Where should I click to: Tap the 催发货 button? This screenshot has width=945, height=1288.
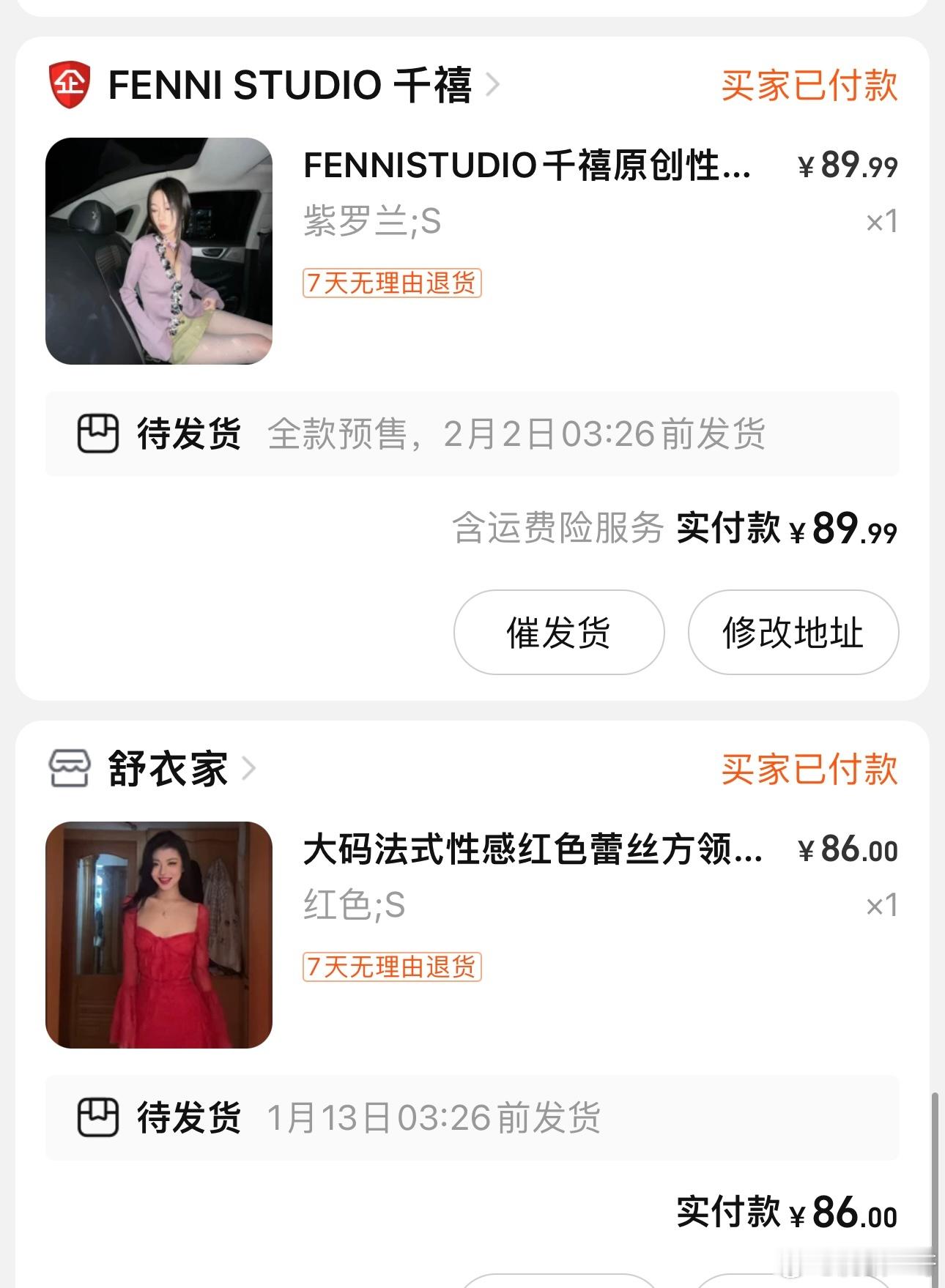pos(558,632)
